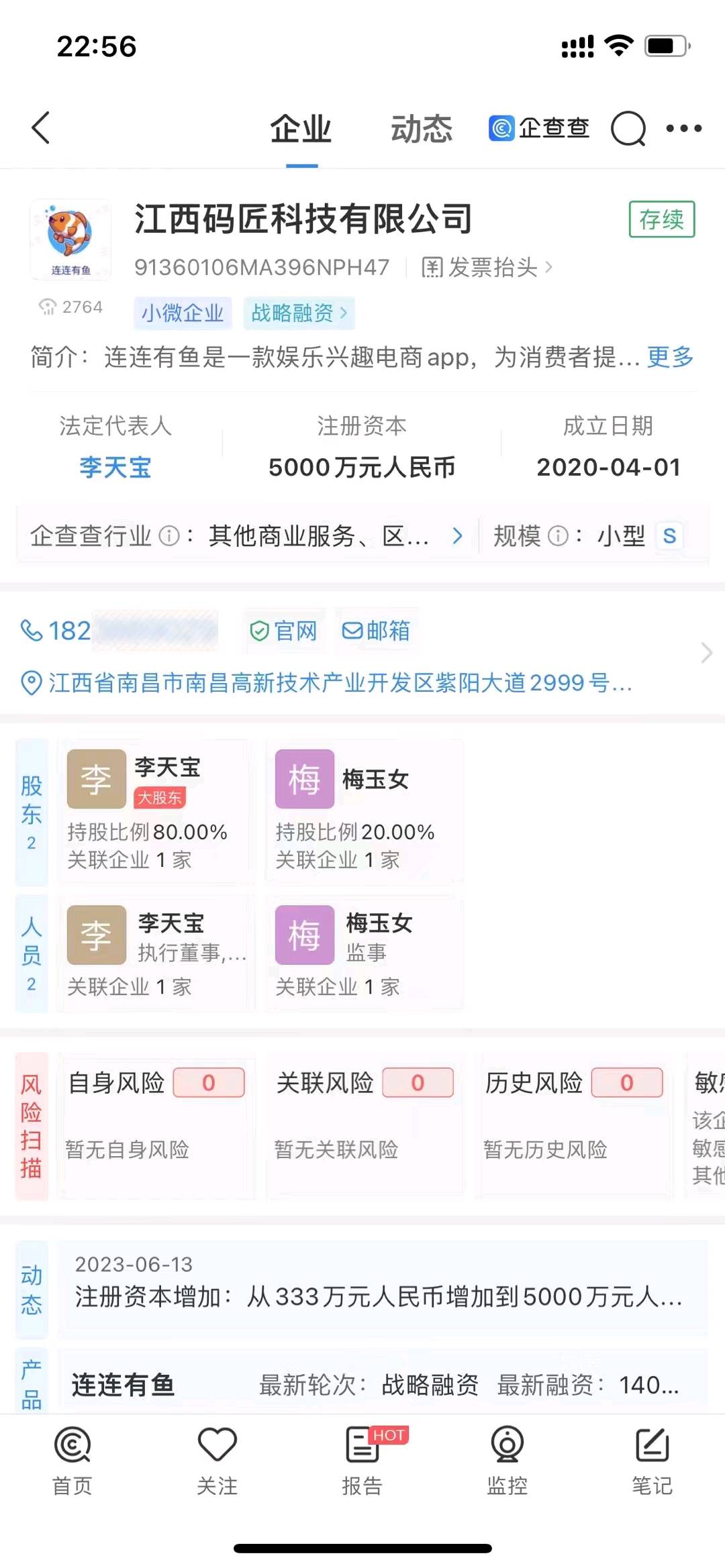Open legal representative 李天宝 link
Image resolution: width=725 pixels, height=1568 pixels.
(x=115, y=467)
